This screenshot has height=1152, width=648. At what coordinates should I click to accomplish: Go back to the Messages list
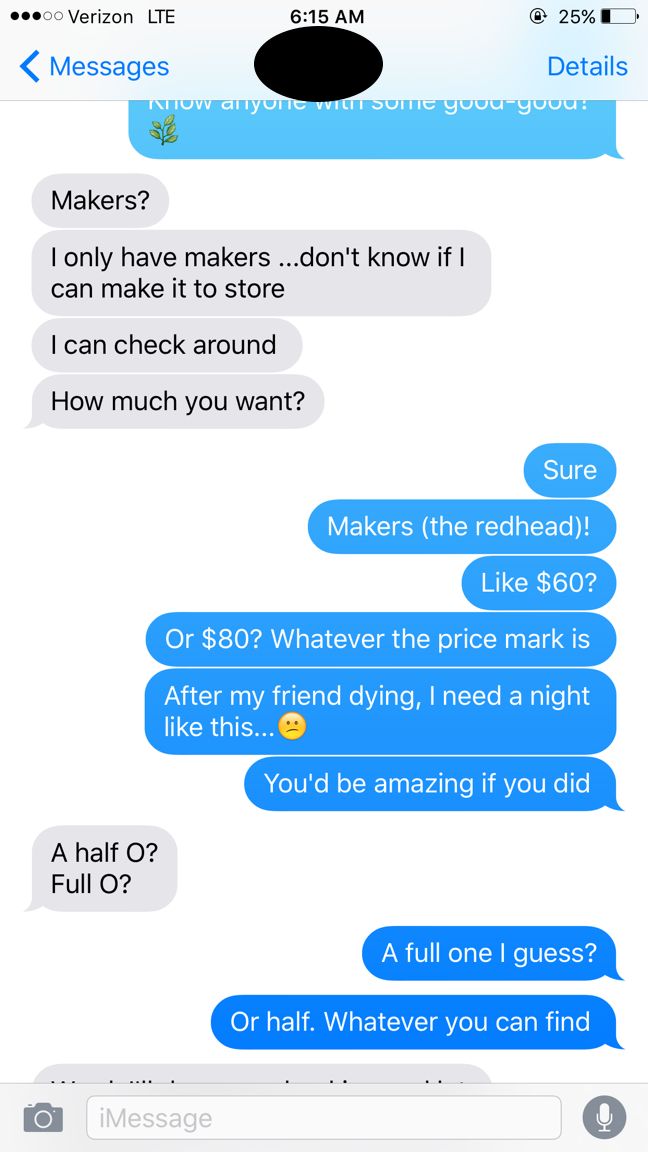coord(93,66)
